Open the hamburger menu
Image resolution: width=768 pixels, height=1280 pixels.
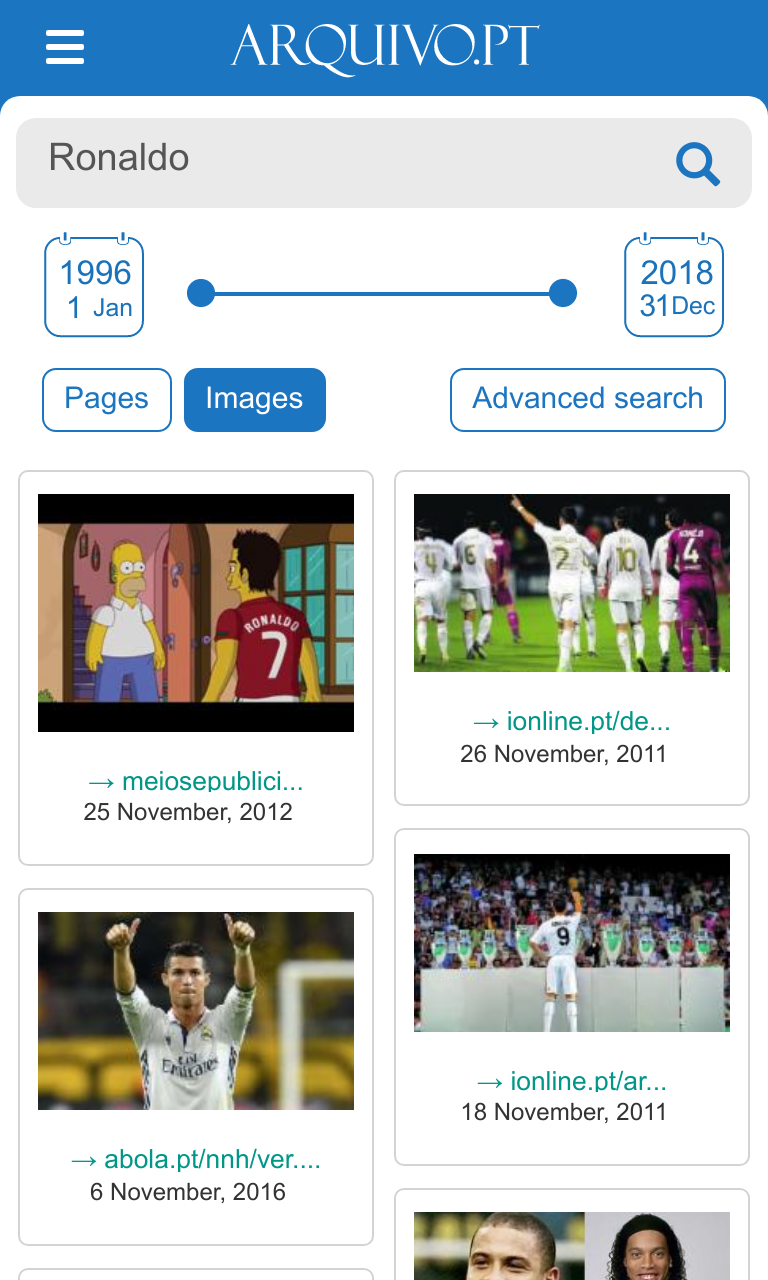click(x=65, y=47)
